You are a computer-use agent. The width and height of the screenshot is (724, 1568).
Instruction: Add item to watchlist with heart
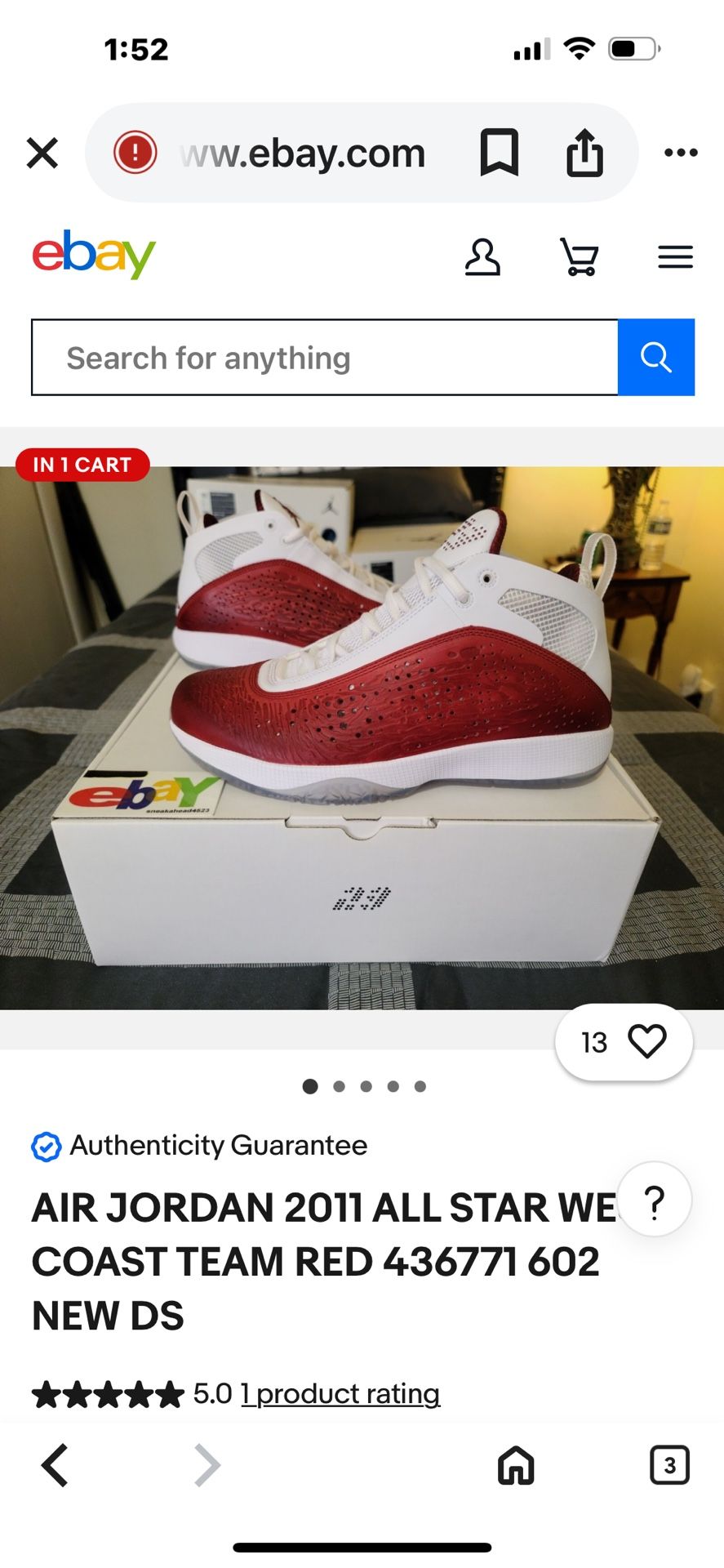(646, 1042)
